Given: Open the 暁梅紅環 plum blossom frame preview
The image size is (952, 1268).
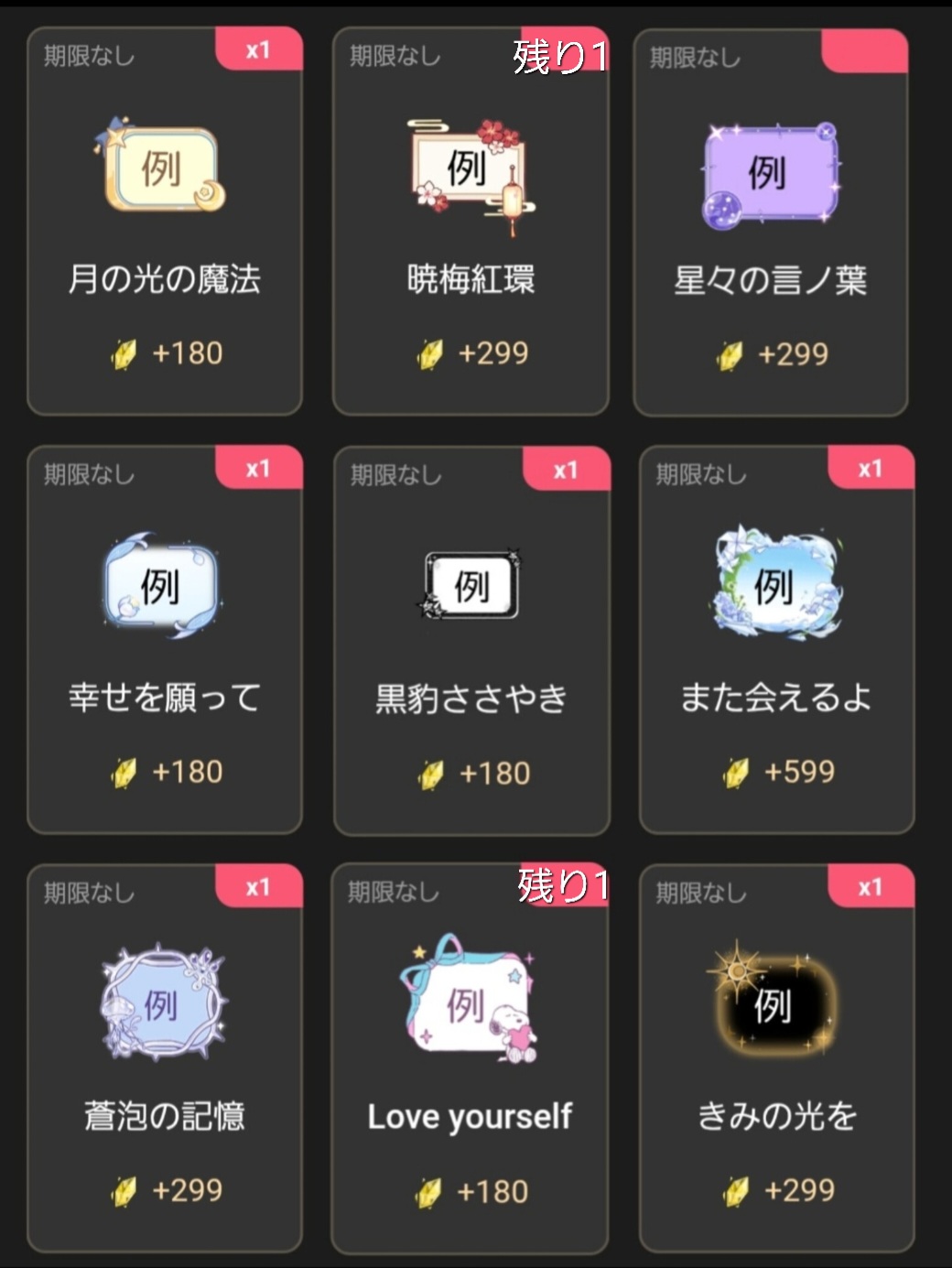Looking at the screenshot, I should [469, 169].
